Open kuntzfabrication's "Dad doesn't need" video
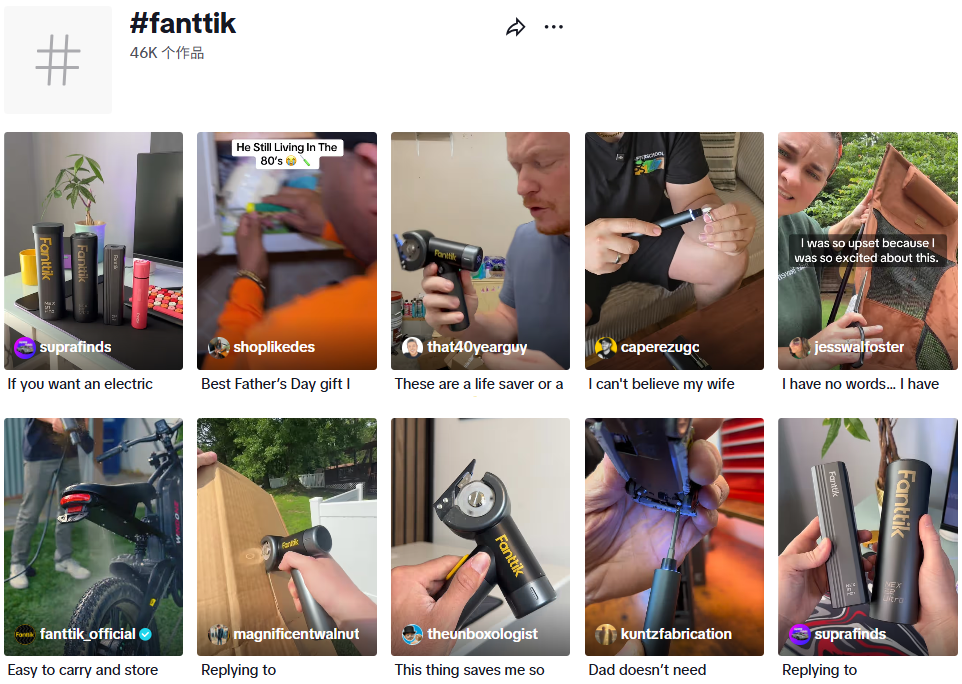Viewport: 962px width, 684px height. (674, 536)
